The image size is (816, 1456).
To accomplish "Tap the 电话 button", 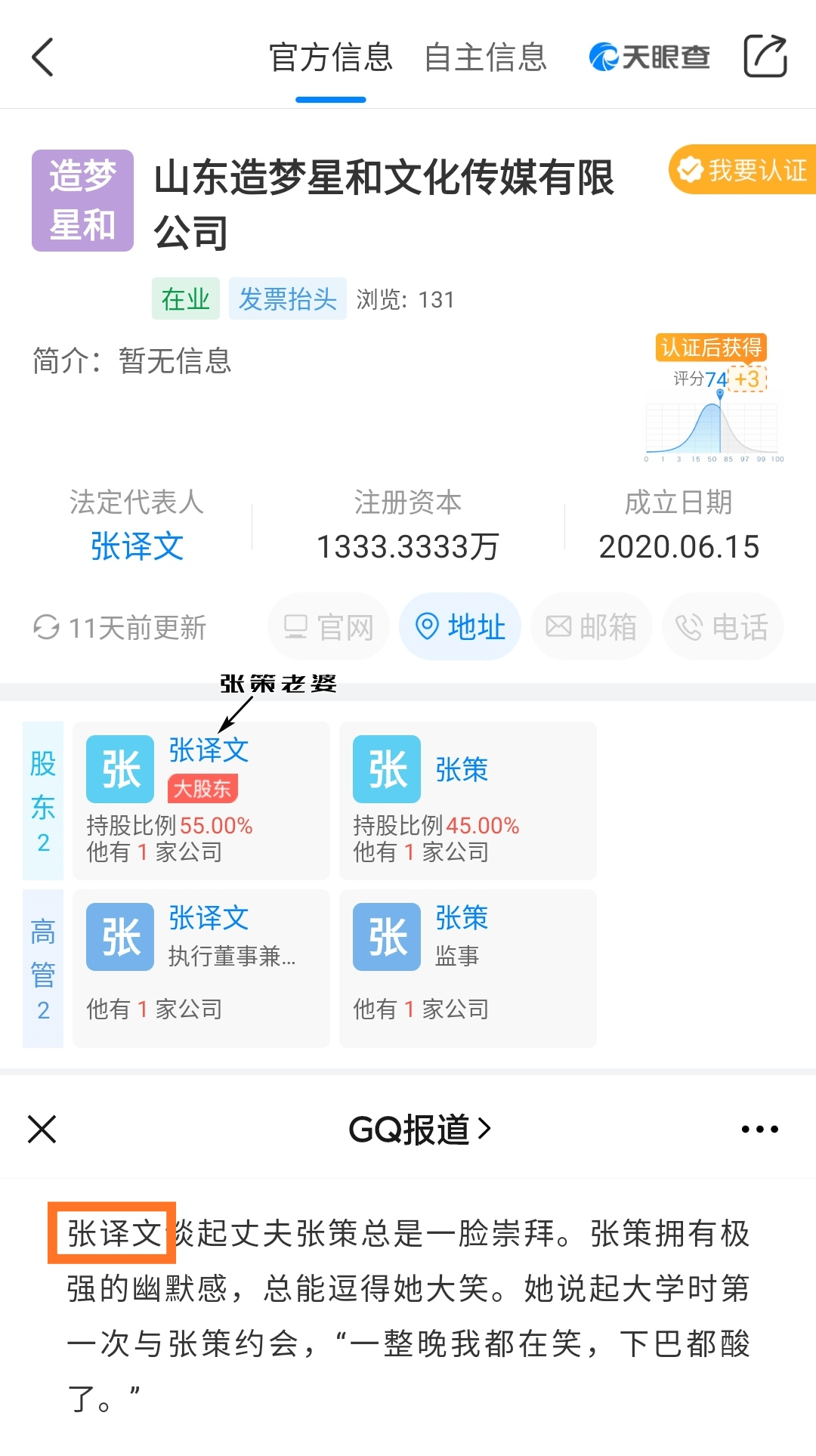I will (722, 627).
